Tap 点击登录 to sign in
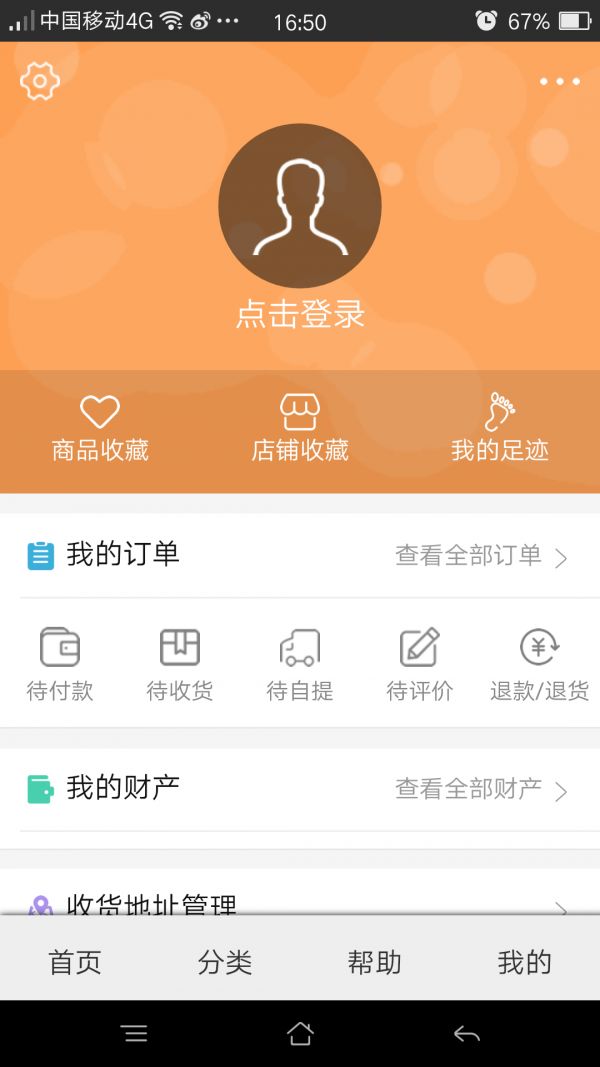 300,314
